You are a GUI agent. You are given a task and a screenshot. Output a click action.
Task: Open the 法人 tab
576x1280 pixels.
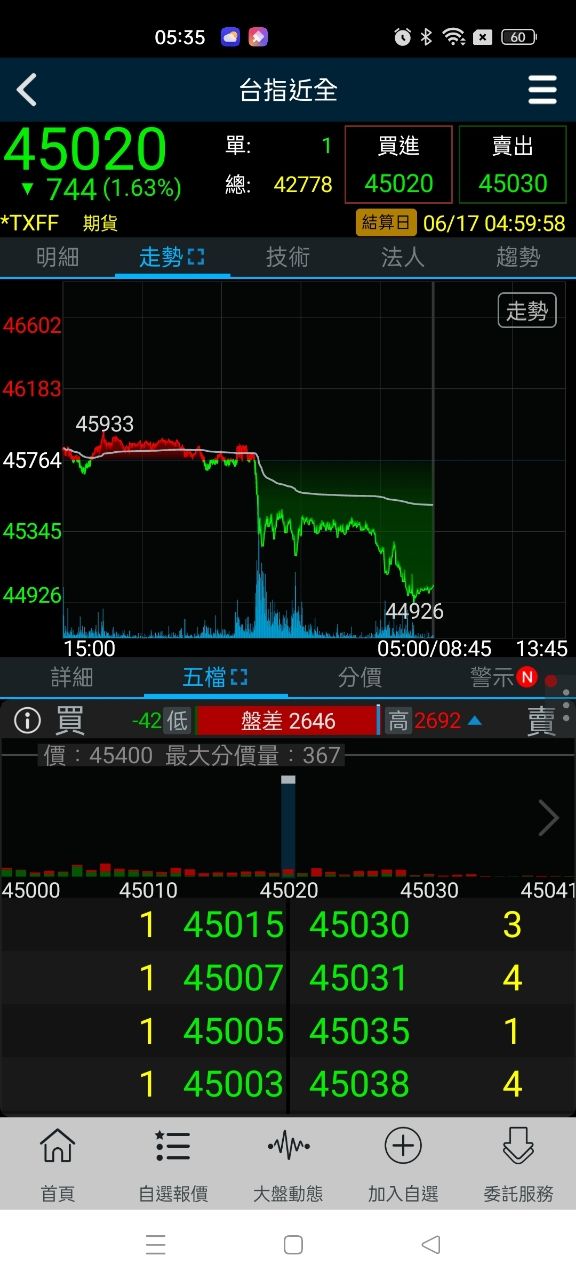tap(403, 257)
